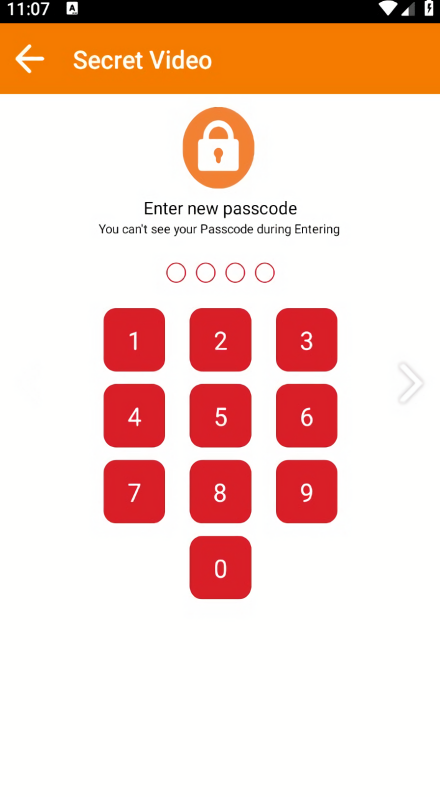
Task: Enter digit 4 for the passcode
Action: 134,416
